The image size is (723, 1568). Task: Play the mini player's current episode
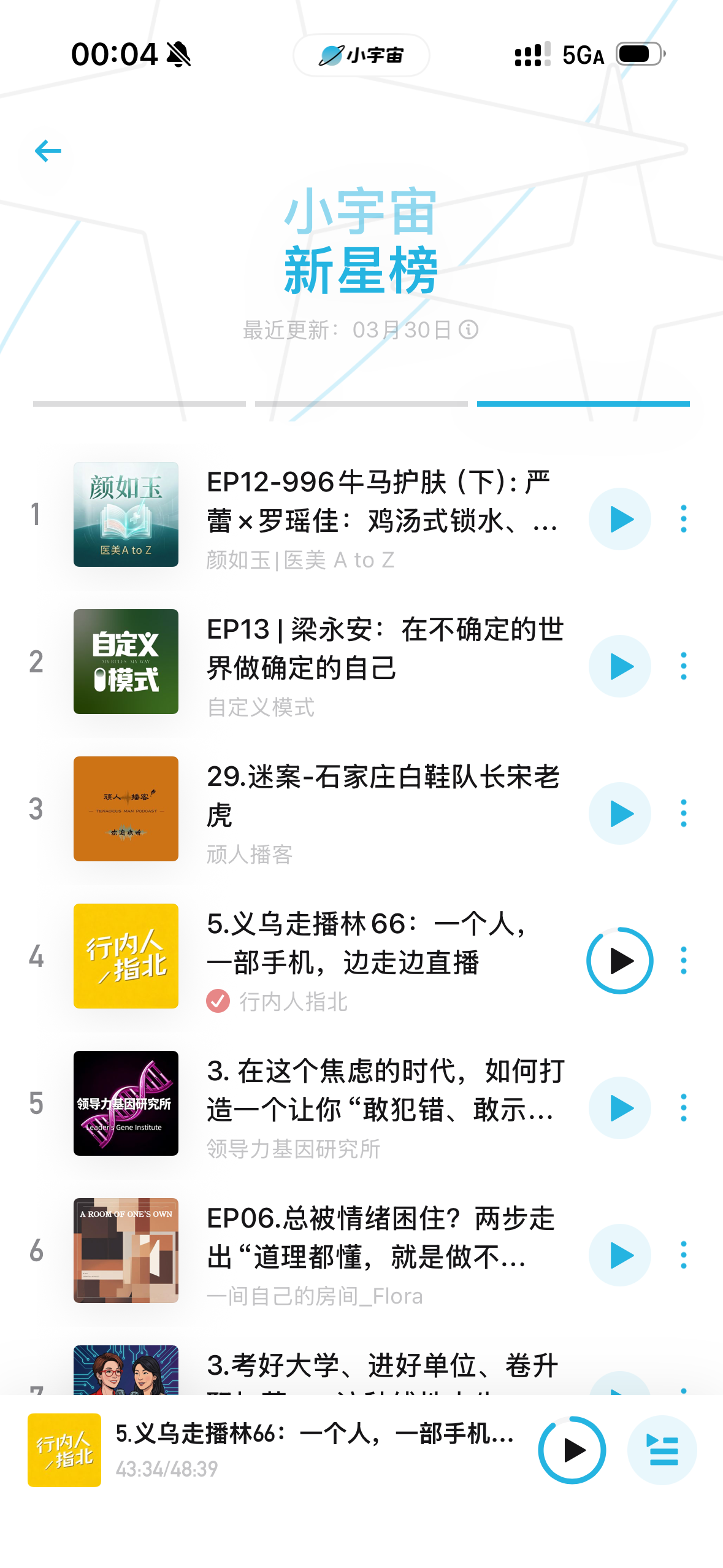pyautogui.click(x=572, y=1450)
